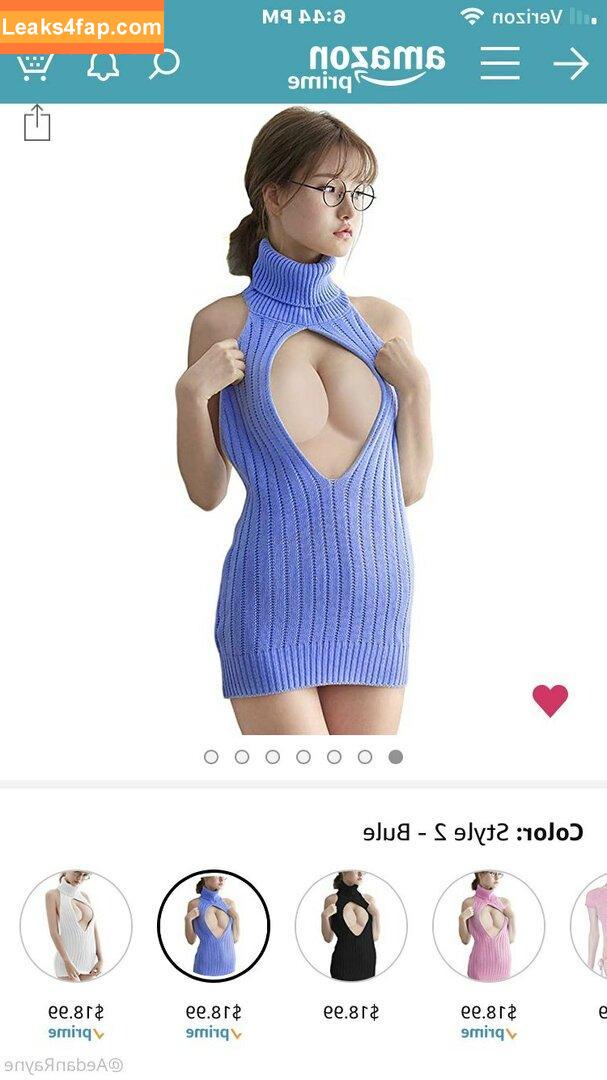Tap the search magnifier icon
This screenshot has width=607, height=1080.
coord(164,64)
